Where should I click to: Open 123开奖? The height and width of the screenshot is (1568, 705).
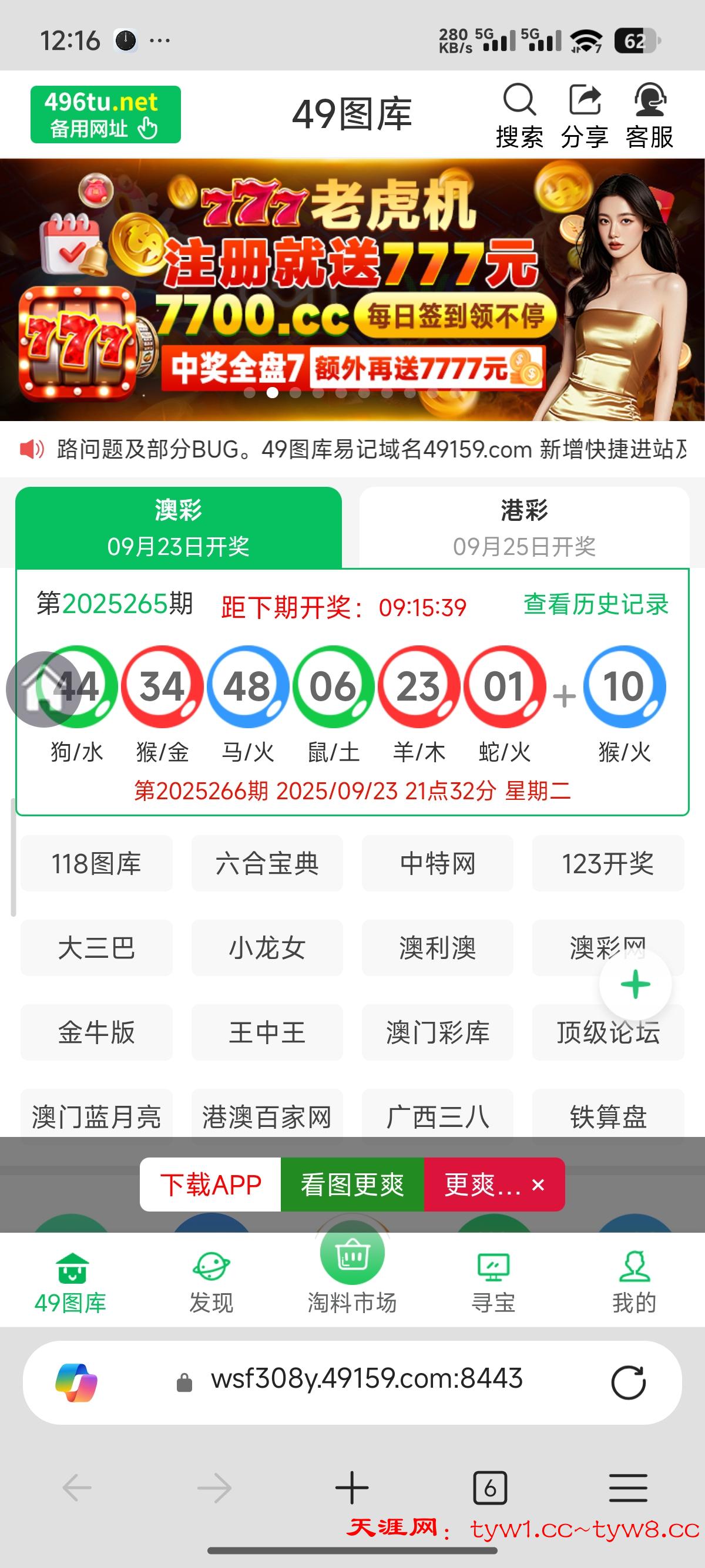(607, 863)
